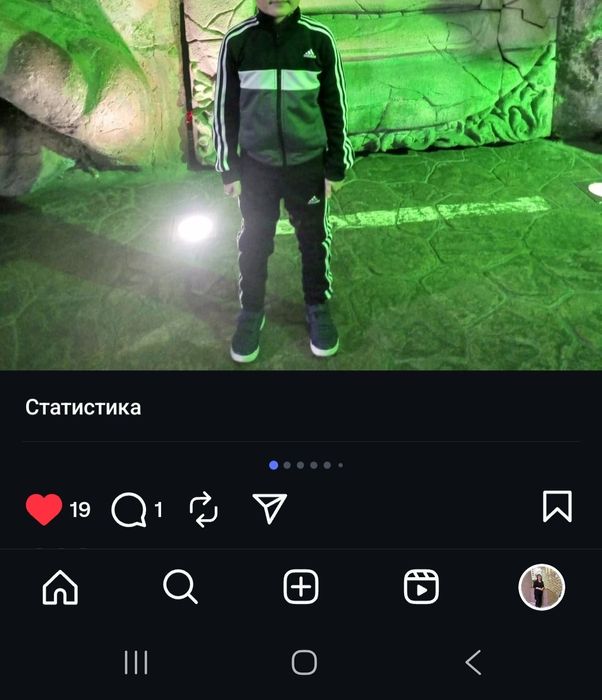Open the profile tab avatar

[x=541, y=588]
